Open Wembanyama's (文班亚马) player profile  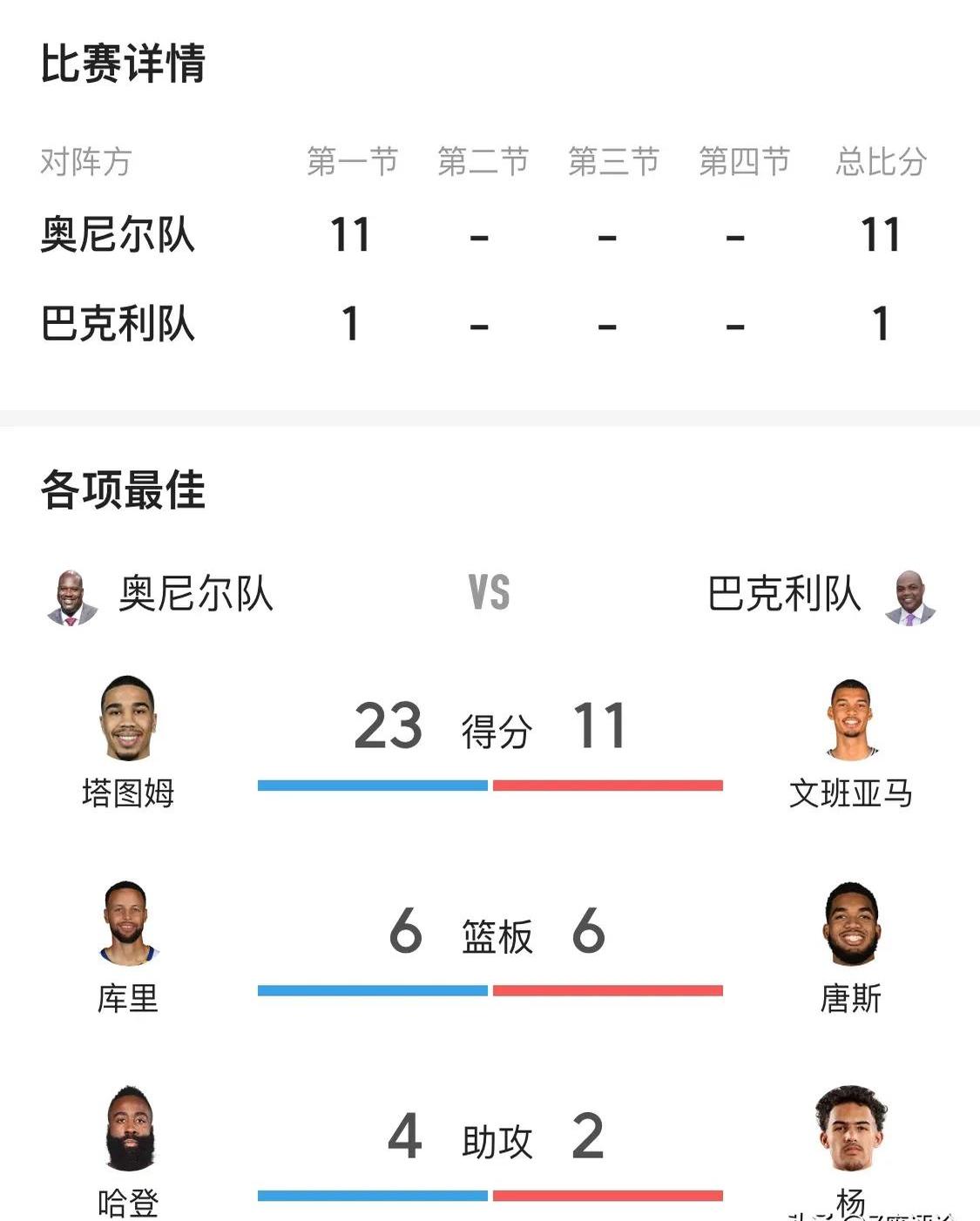pyautogui.click(x=850, y=719)
